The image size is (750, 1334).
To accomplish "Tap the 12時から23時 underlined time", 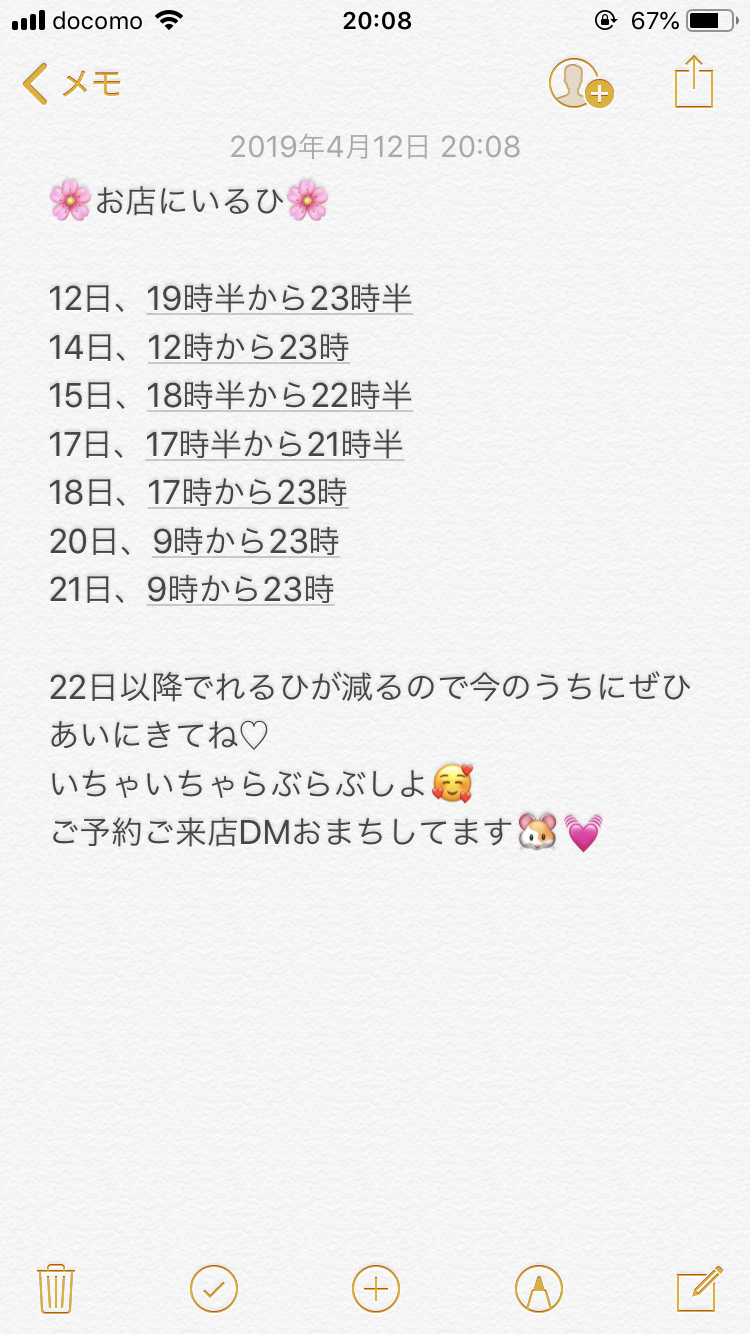I will coord(248,347).
